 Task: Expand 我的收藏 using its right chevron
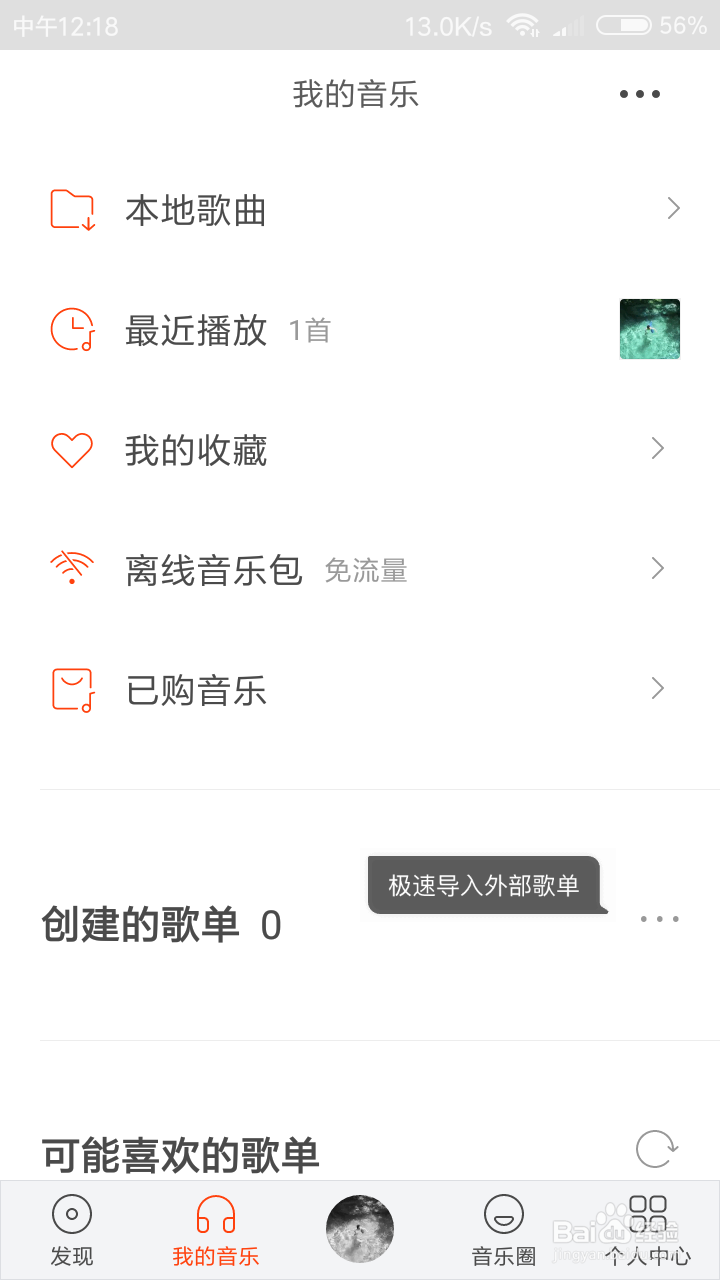[657, 448]
